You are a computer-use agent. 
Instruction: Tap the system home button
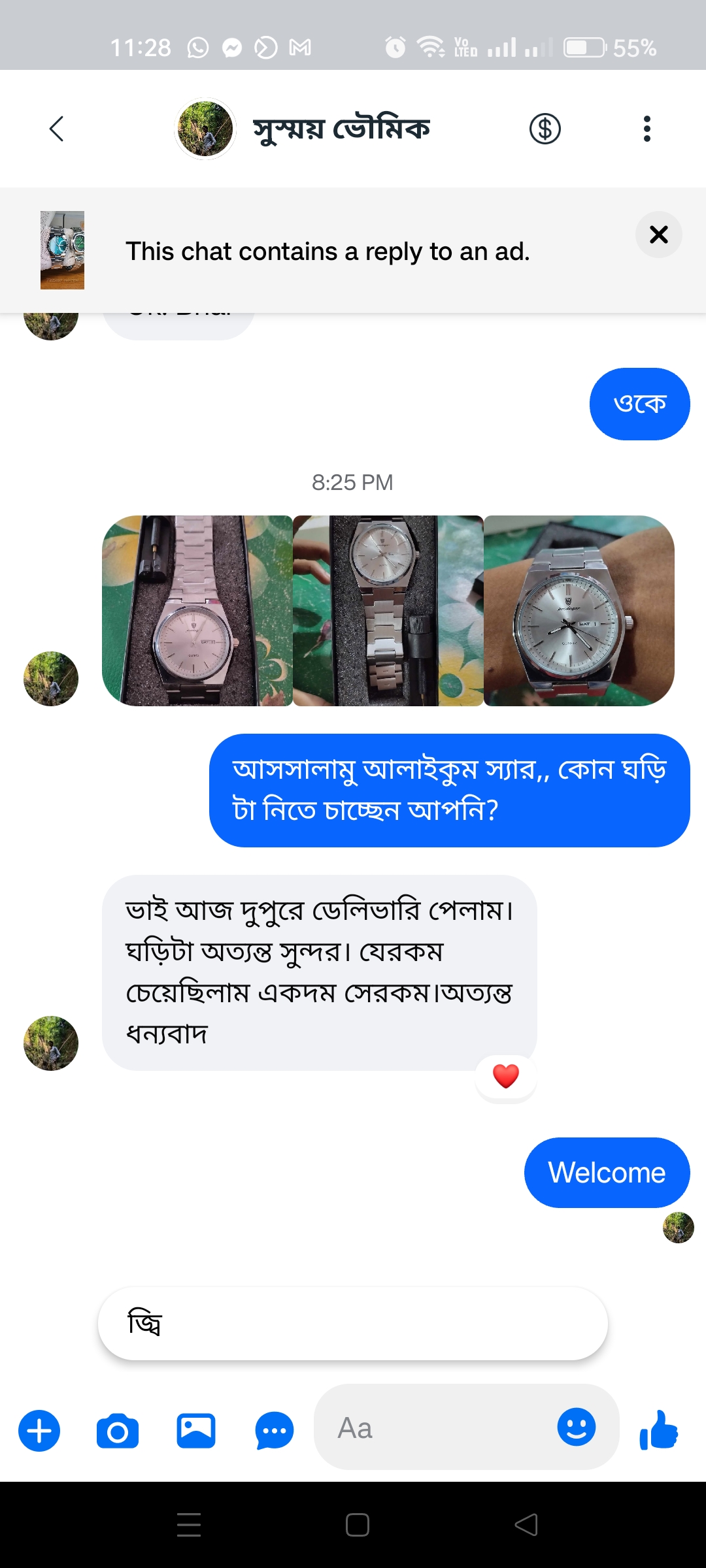(x=357, y=1525)
